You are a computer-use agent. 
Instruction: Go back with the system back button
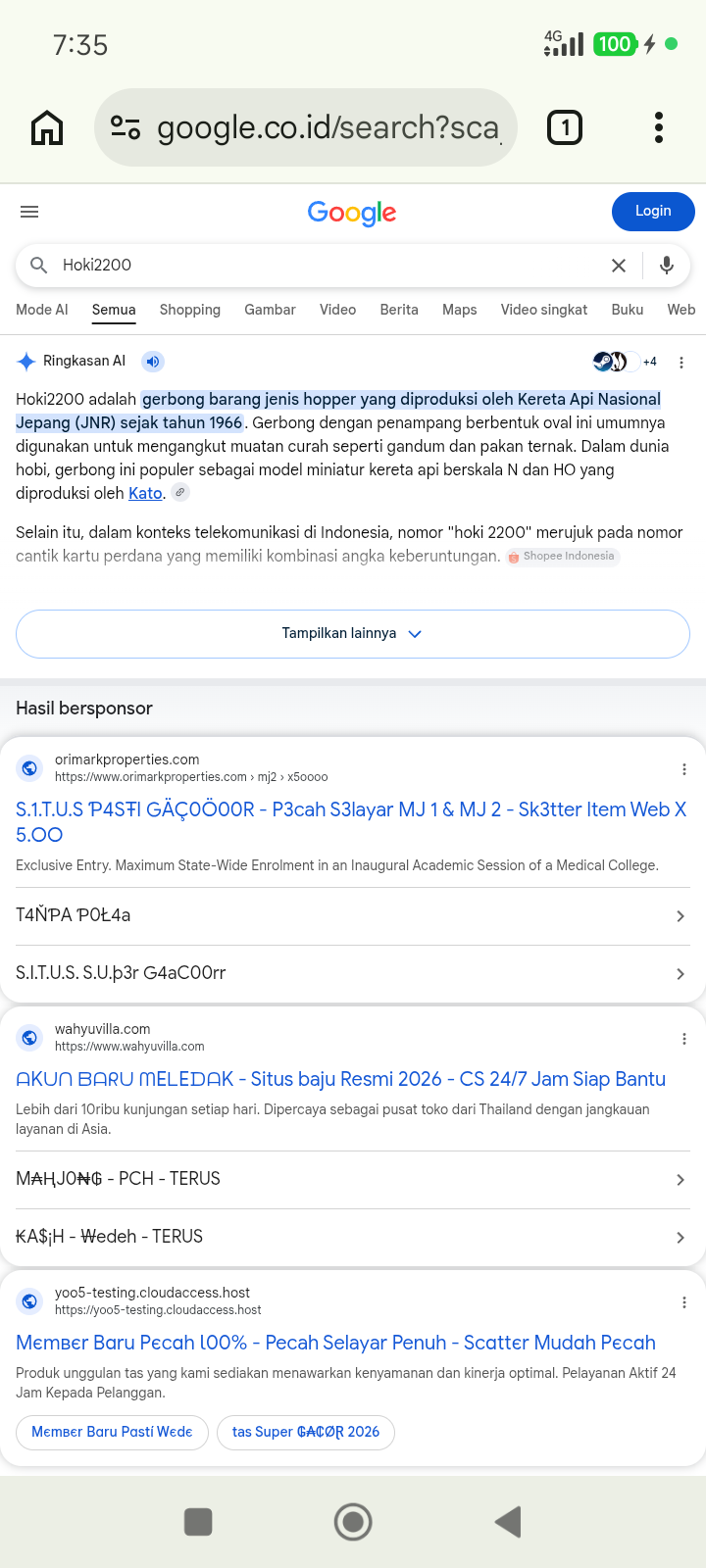point(508,1522)
